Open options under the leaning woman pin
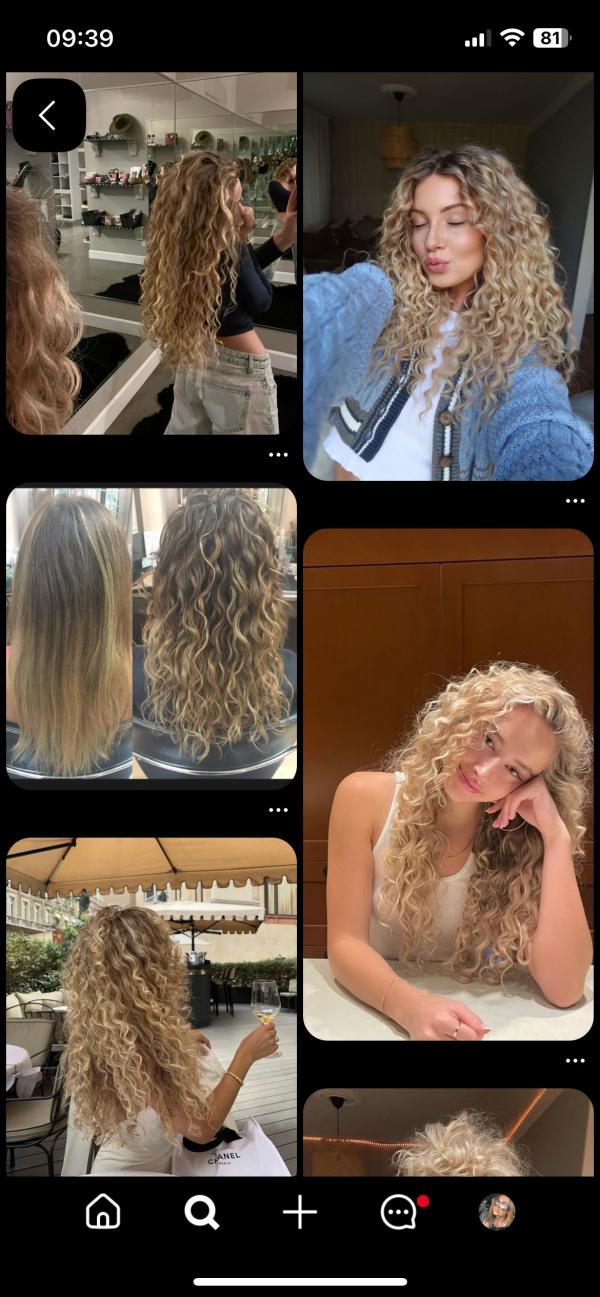 pos(574,1060)
